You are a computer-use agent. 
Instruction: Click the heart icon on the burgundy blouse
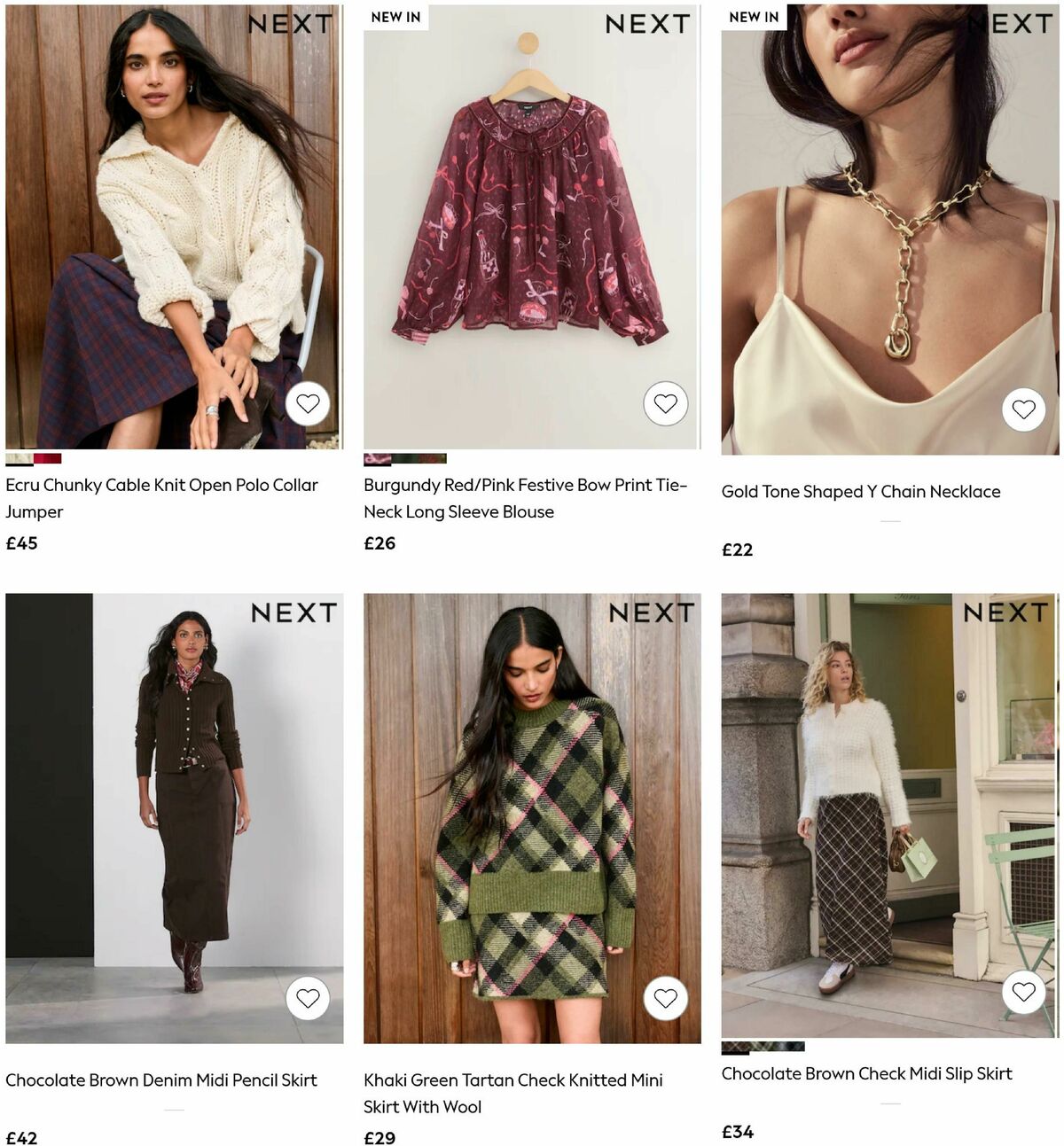coord(665,403)
